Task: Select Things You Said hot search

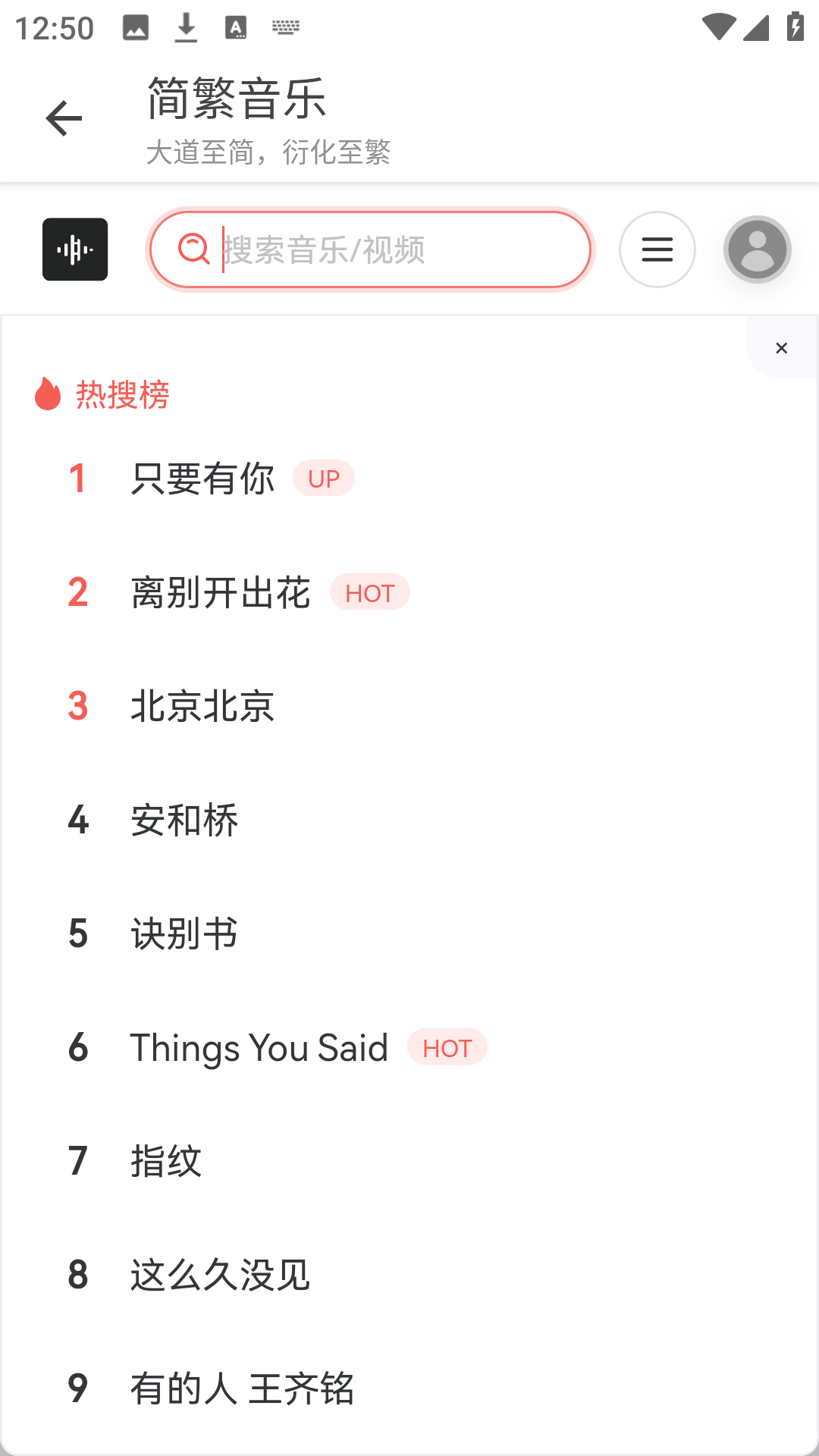Action: click(x=259, y=1047)
